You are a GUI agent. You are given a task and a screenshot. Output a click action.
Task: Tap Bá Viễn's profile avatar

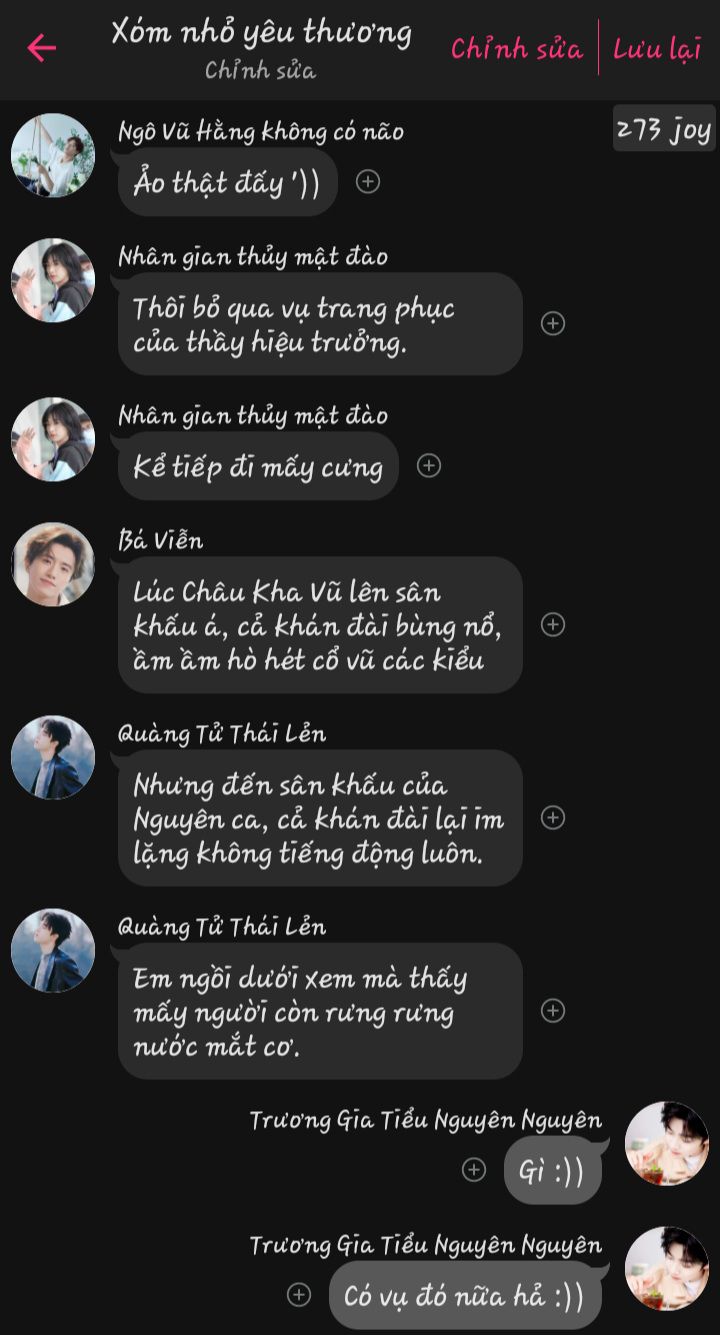click(x=53, y=564)
